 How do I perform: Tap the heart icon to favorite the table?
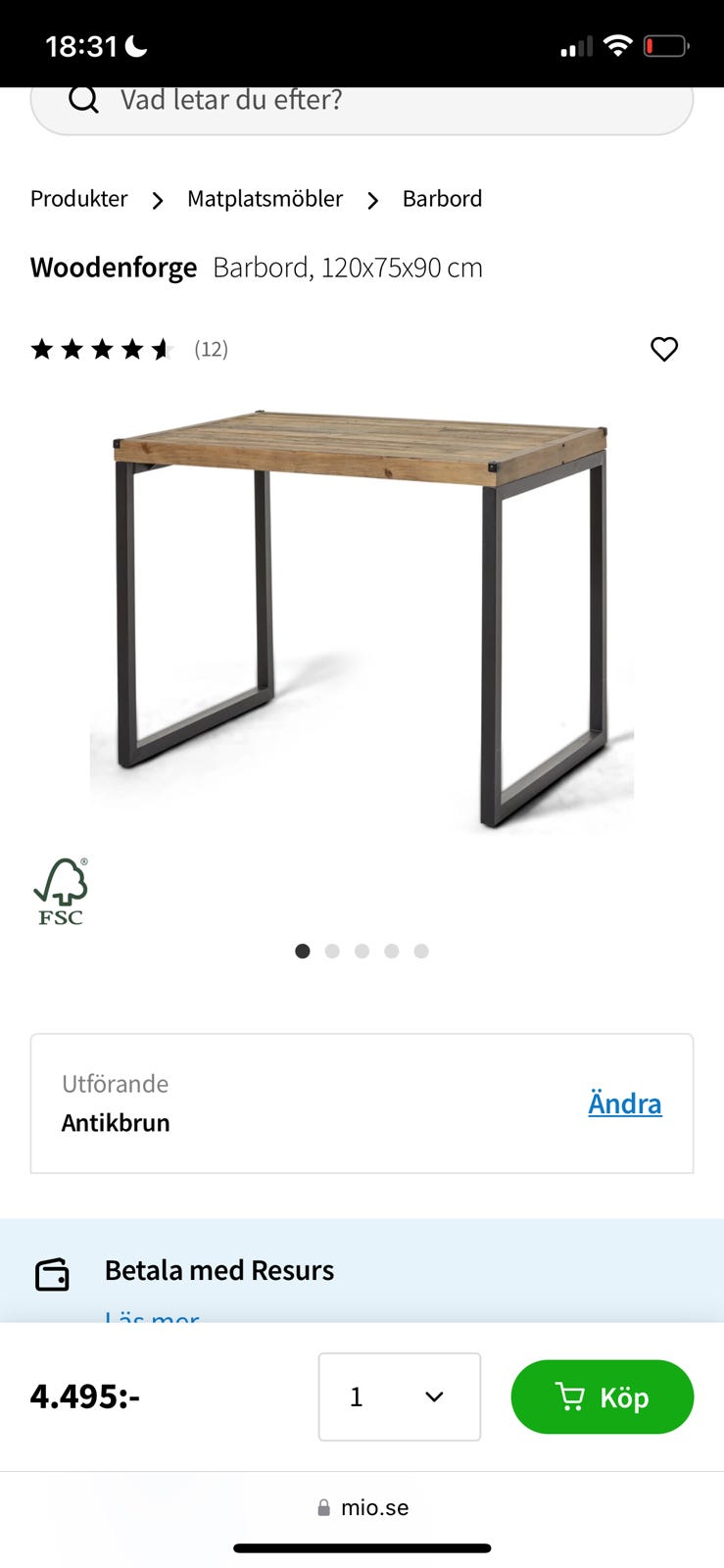pos(663,349)
